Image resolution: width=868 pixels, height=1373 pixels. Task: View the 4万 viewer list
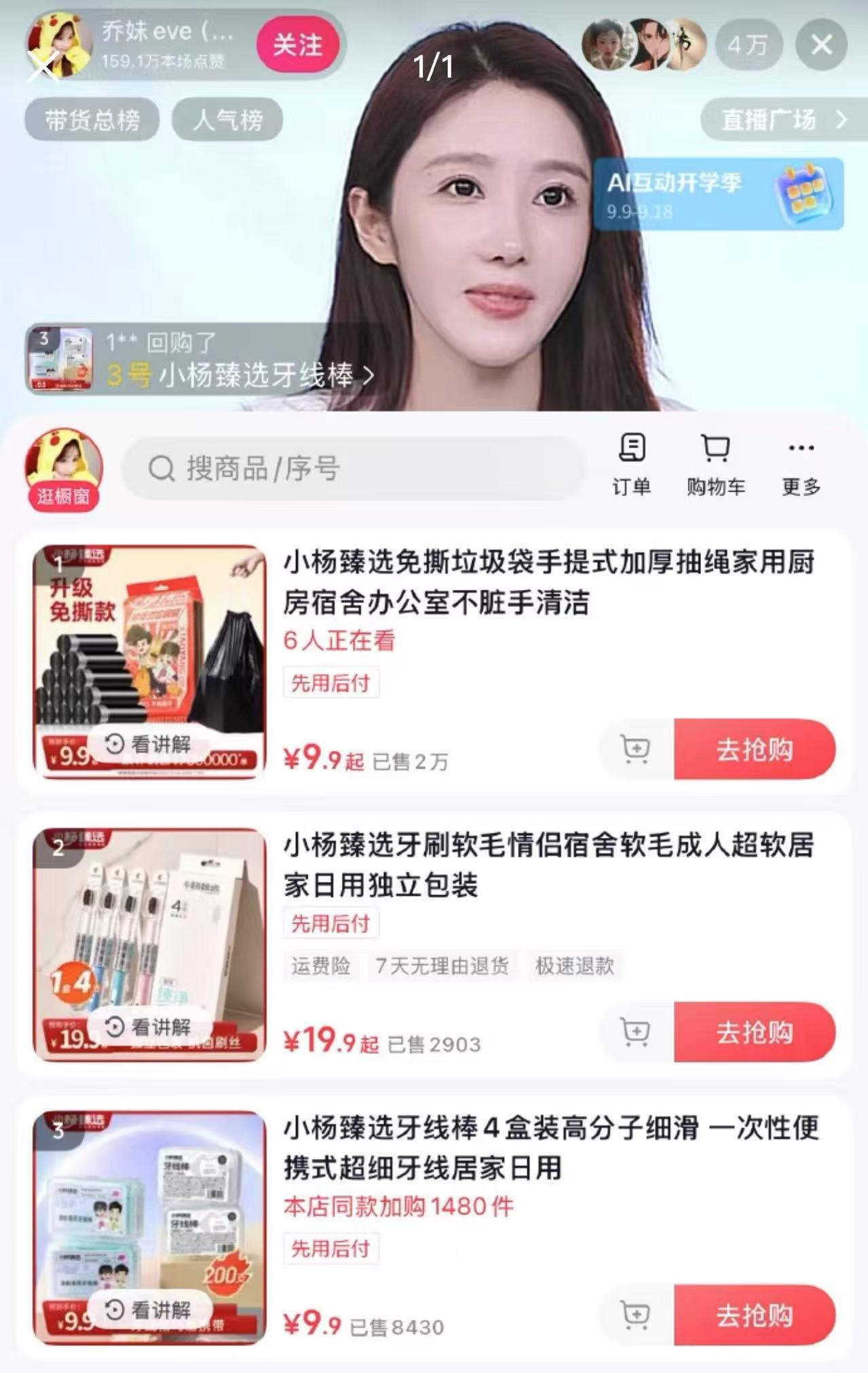pyautogui.click(x=748, y=45)
